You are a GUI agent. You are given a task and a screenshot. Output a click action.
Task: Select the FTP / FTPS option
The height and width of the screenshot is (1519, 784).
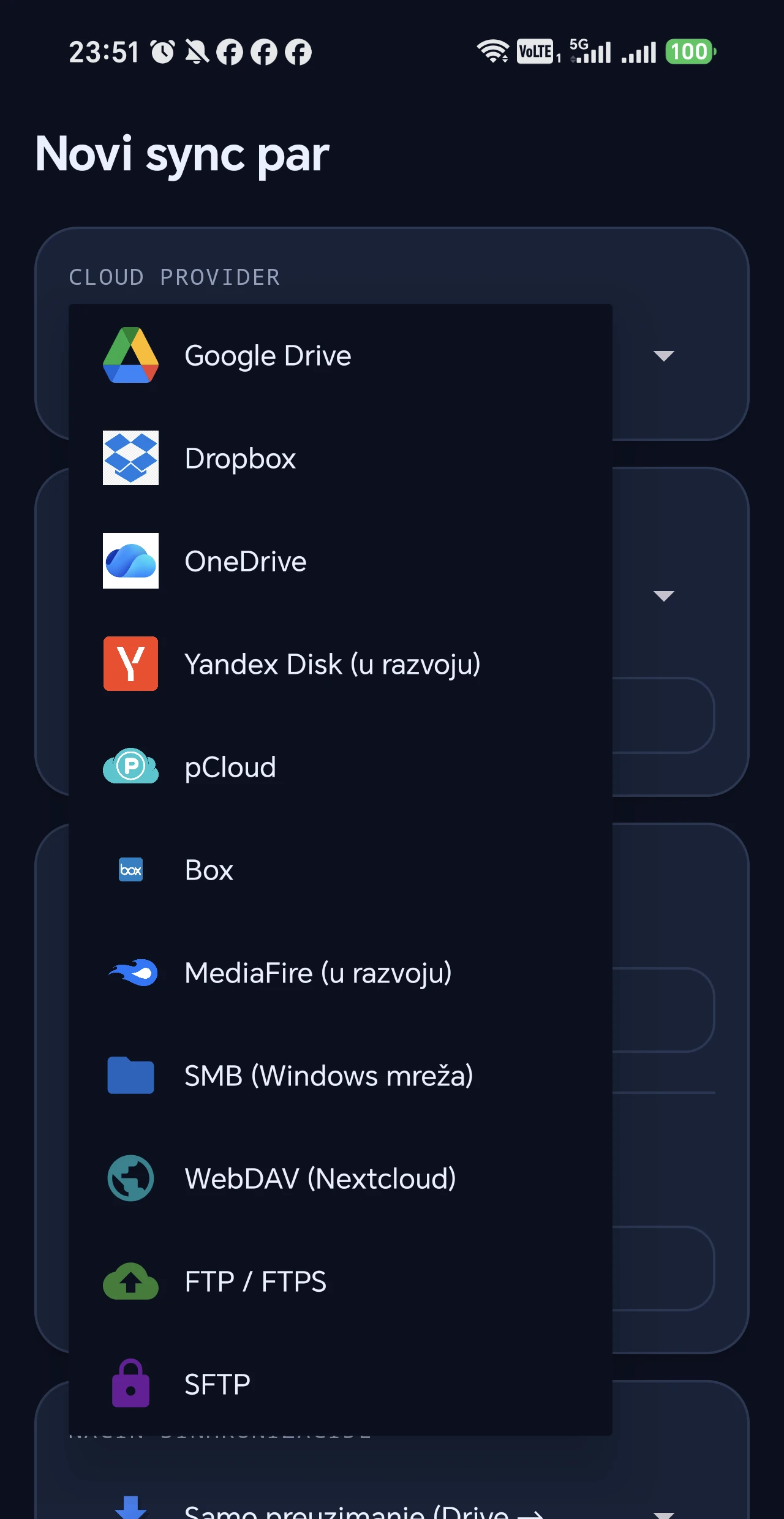click(x=341, y=1281)
